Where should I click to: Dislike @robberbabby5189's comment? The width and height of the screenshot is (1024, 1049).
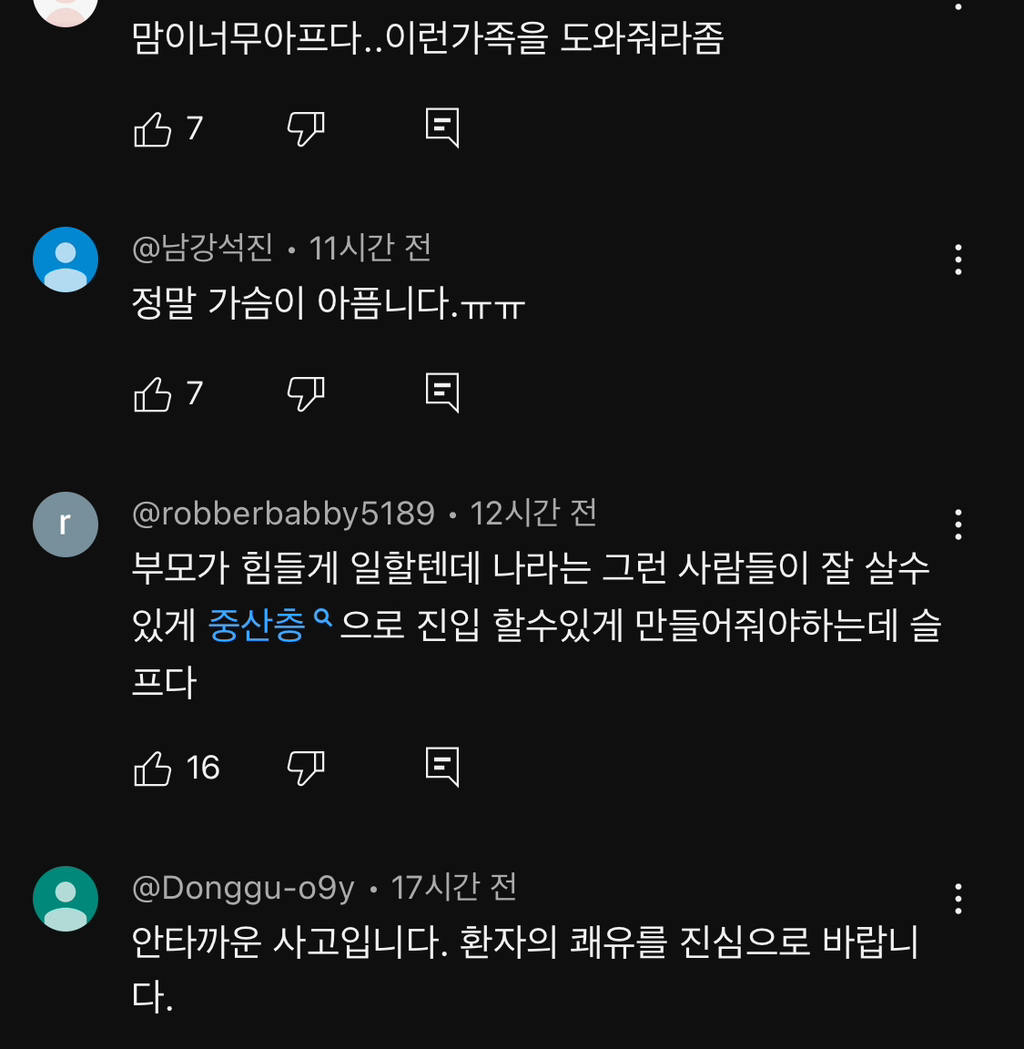point(306,768)
